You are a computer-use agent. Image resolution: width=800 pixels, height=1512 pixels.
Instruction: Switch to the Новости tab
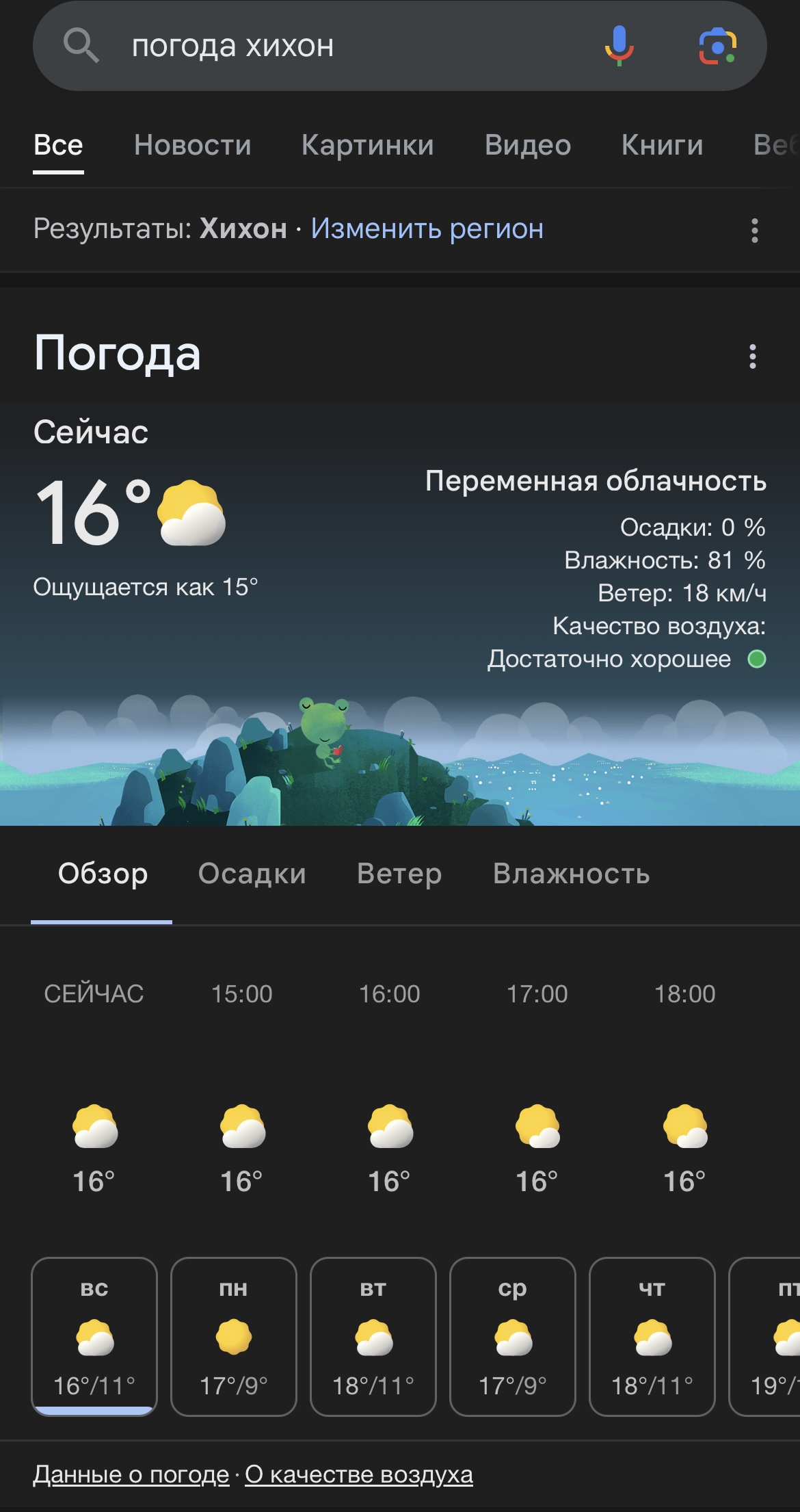pyautogui.click(x=193, y=145)
